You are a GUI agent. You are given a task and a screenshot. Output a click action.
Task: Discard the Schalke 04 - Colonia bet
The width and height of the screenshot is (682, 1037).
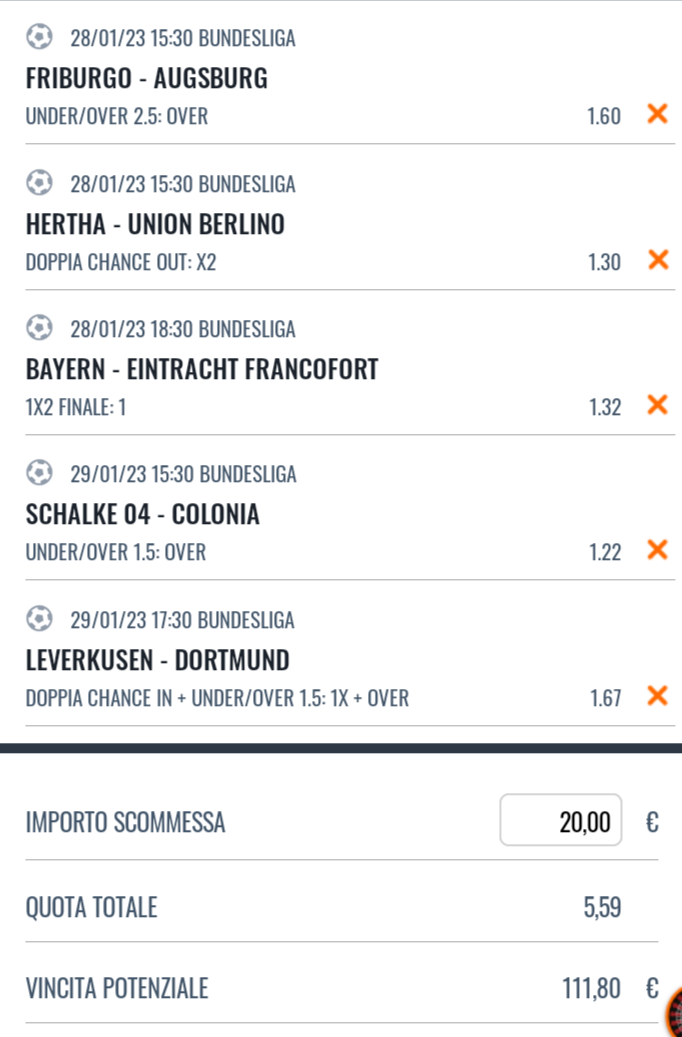tap(657, 550)
